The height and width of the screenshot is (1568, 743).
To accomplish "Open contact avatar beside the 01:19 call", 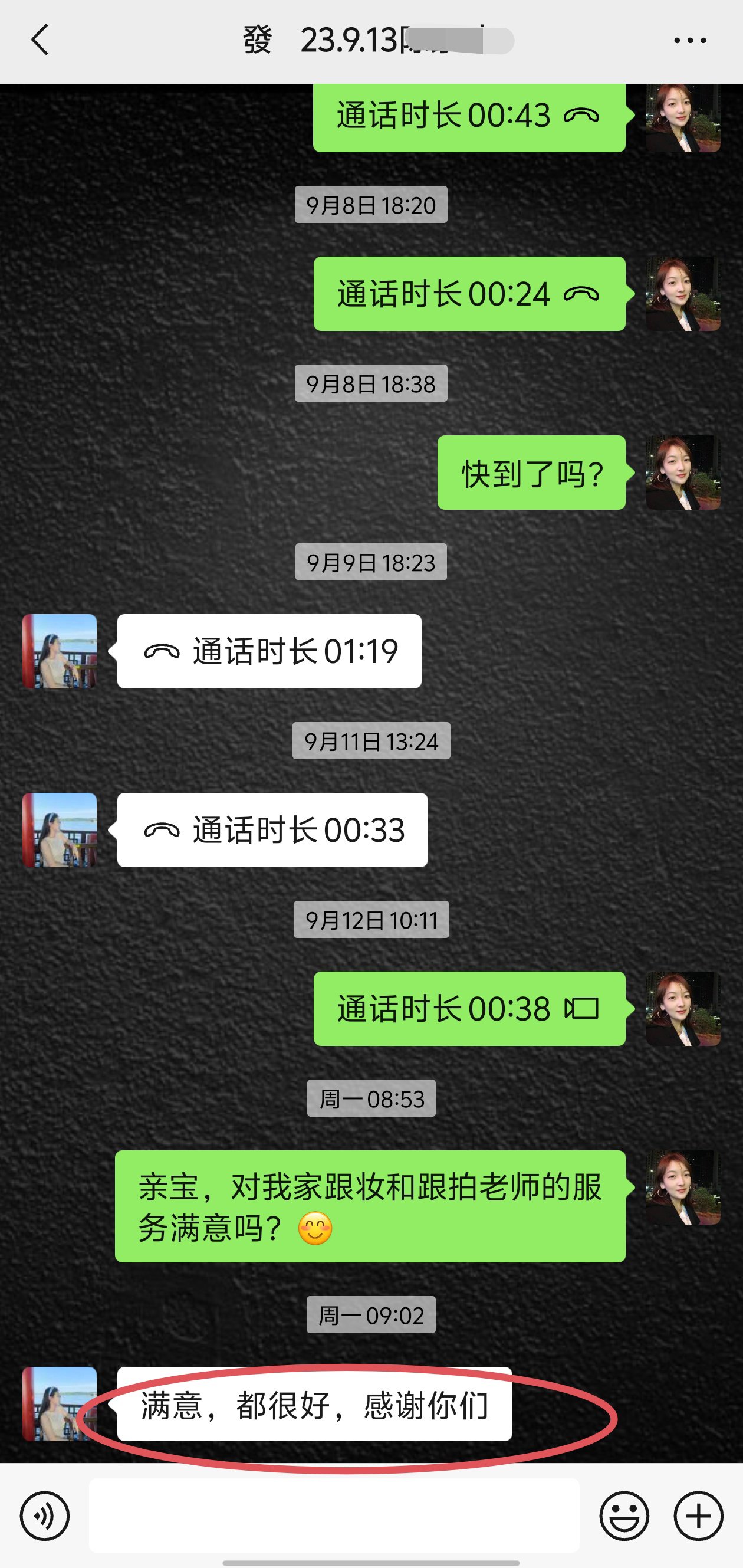I will point(60,651).
